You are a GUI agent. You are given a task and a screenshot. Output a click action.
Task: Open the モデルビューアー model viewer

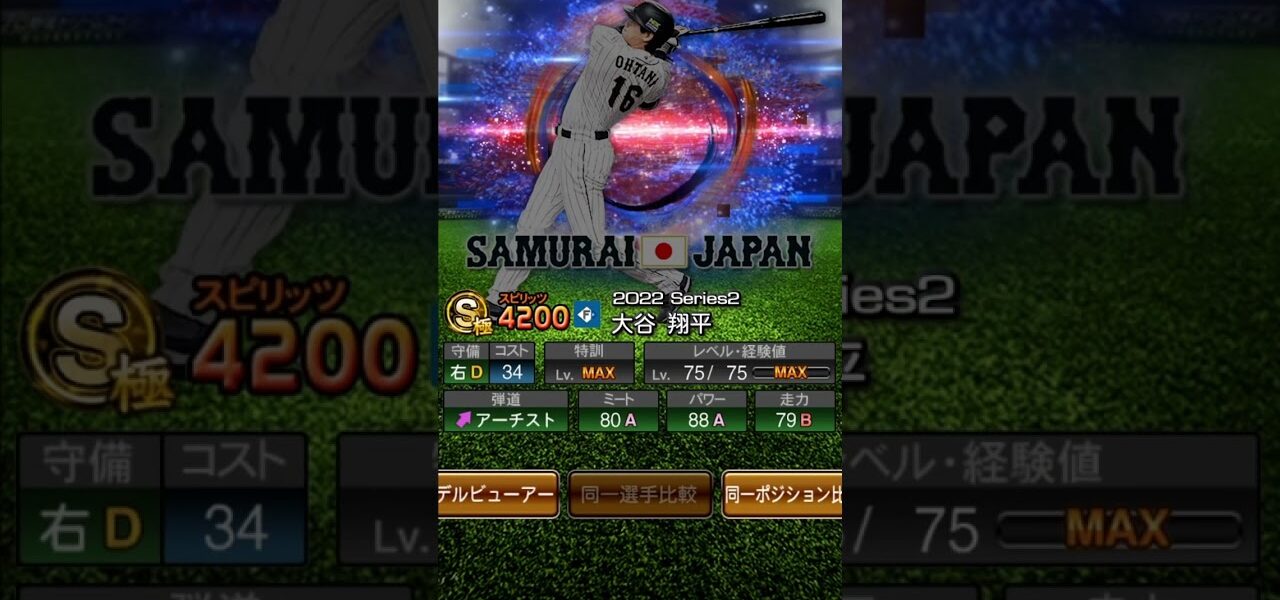click(x=498, y=494)
